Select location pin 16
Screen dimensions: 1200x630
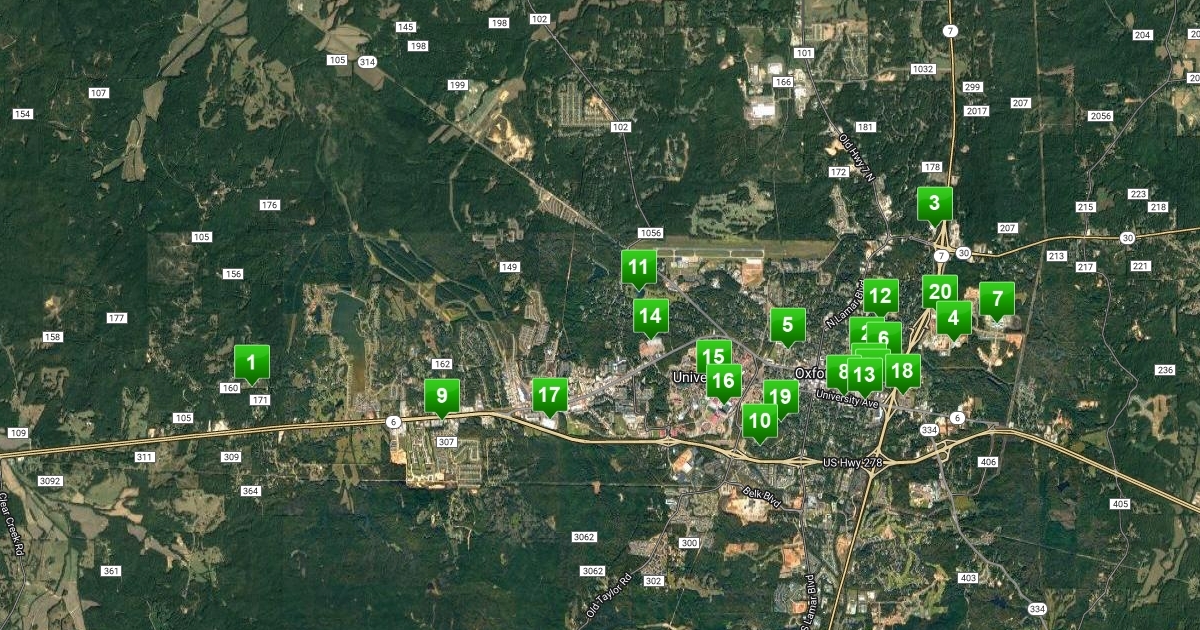click(x=724, y=381)
